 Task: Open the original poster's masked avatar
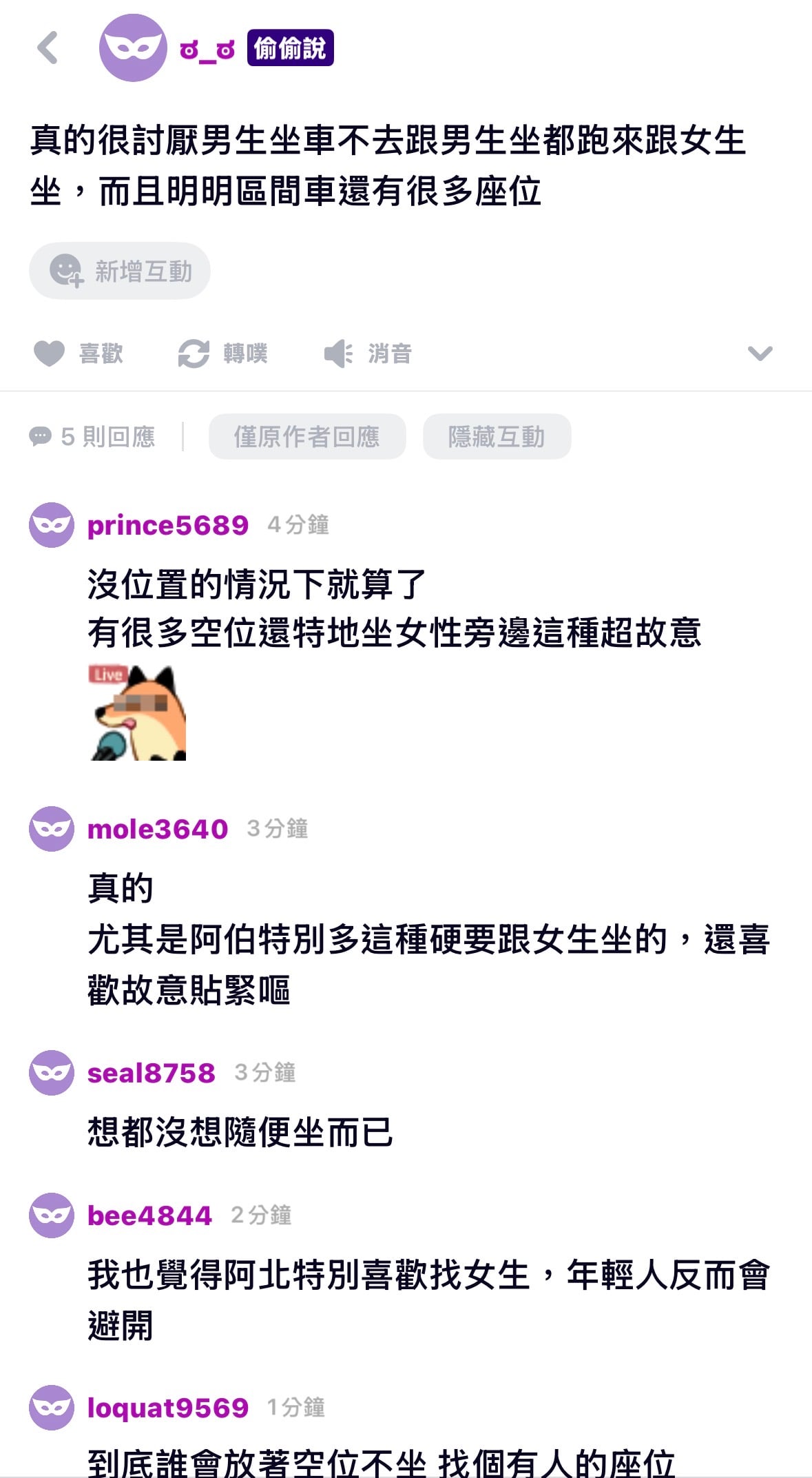133,48
